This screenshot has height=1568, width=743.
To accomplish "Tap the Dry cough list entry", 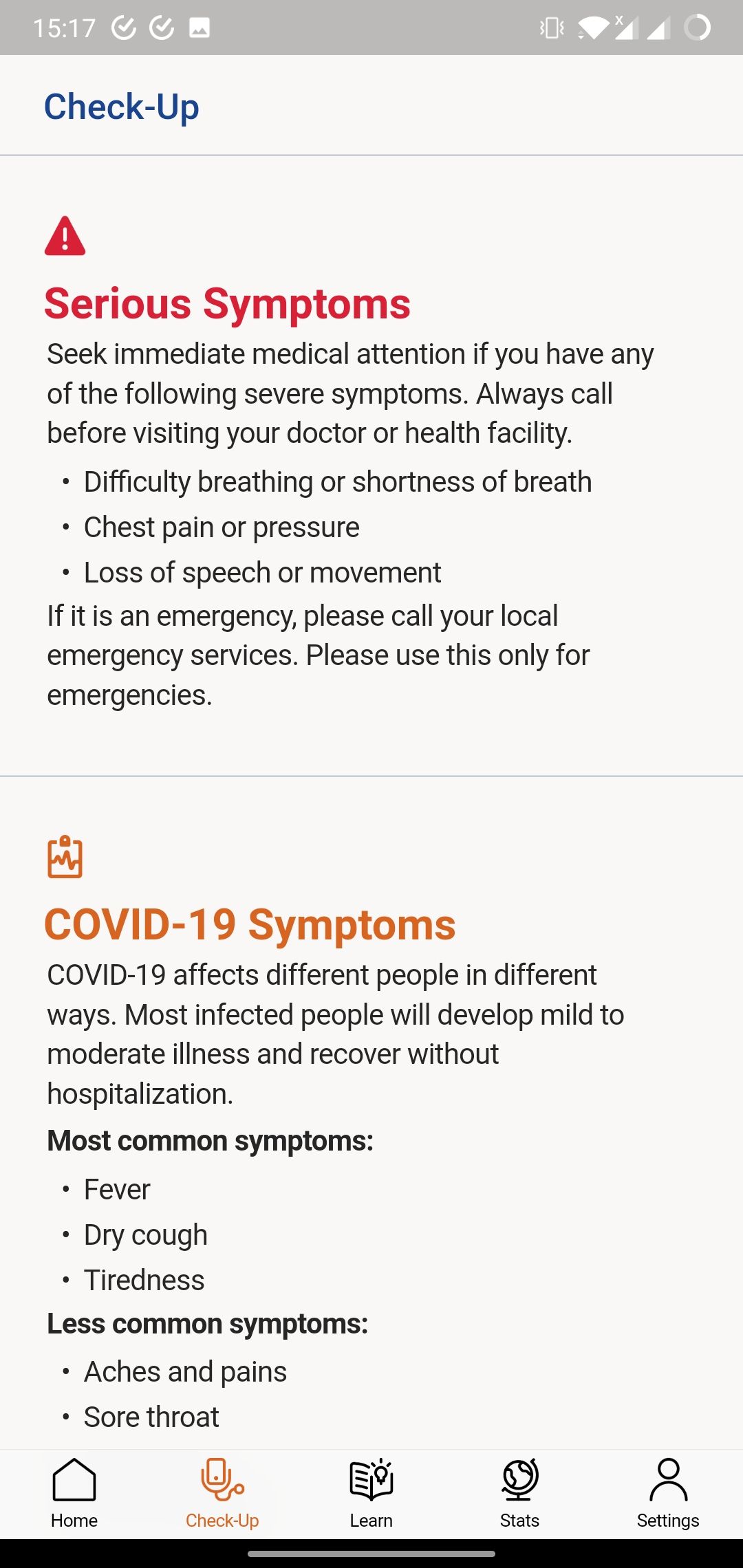I will (145, 1234).
